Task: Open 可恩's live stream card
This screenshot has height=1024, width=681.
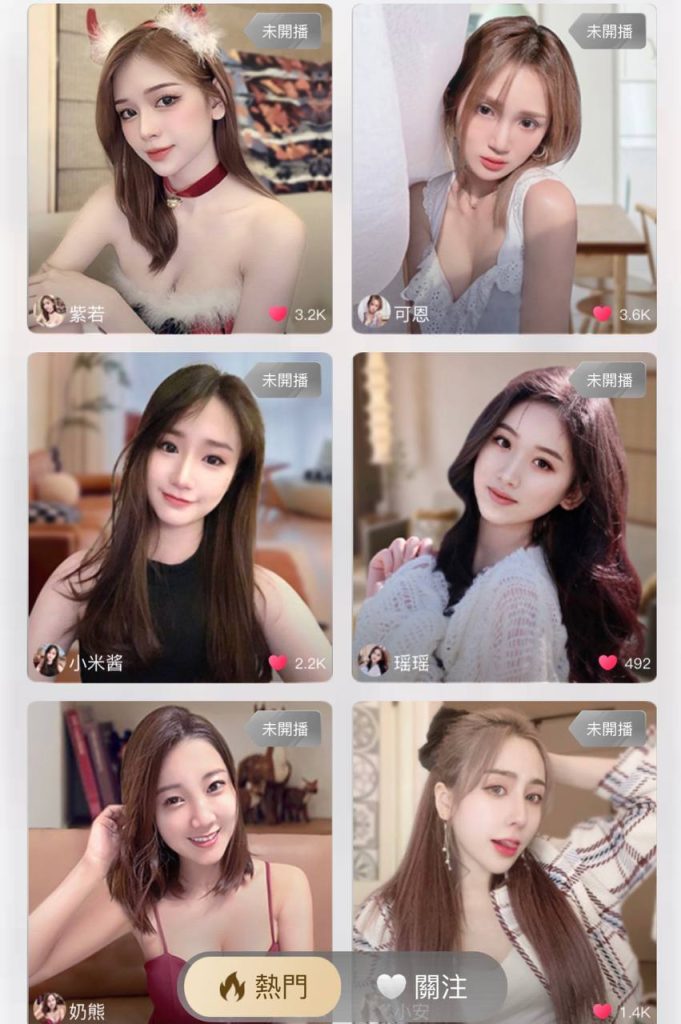Action: click(504, 168)
